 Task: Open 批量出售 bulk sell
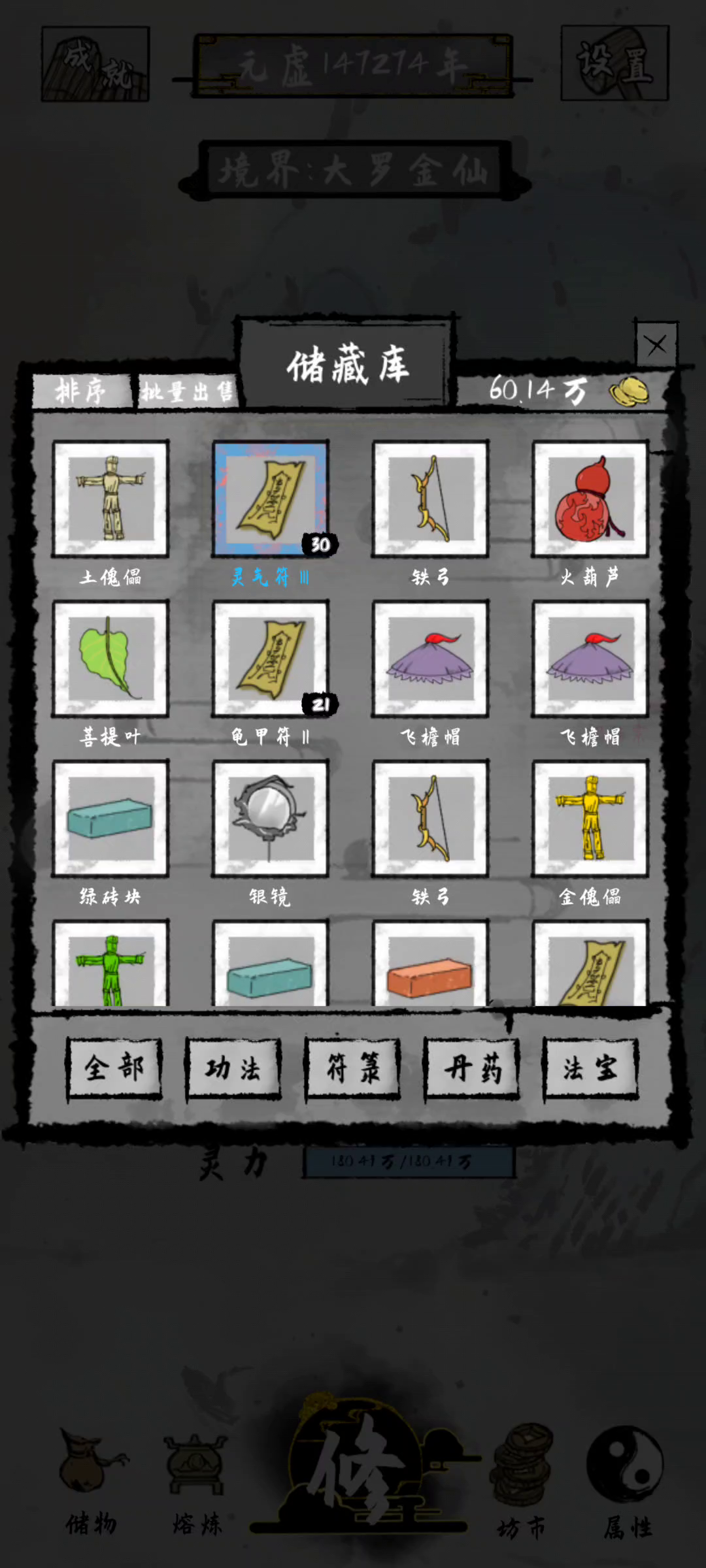pos(188,391)
